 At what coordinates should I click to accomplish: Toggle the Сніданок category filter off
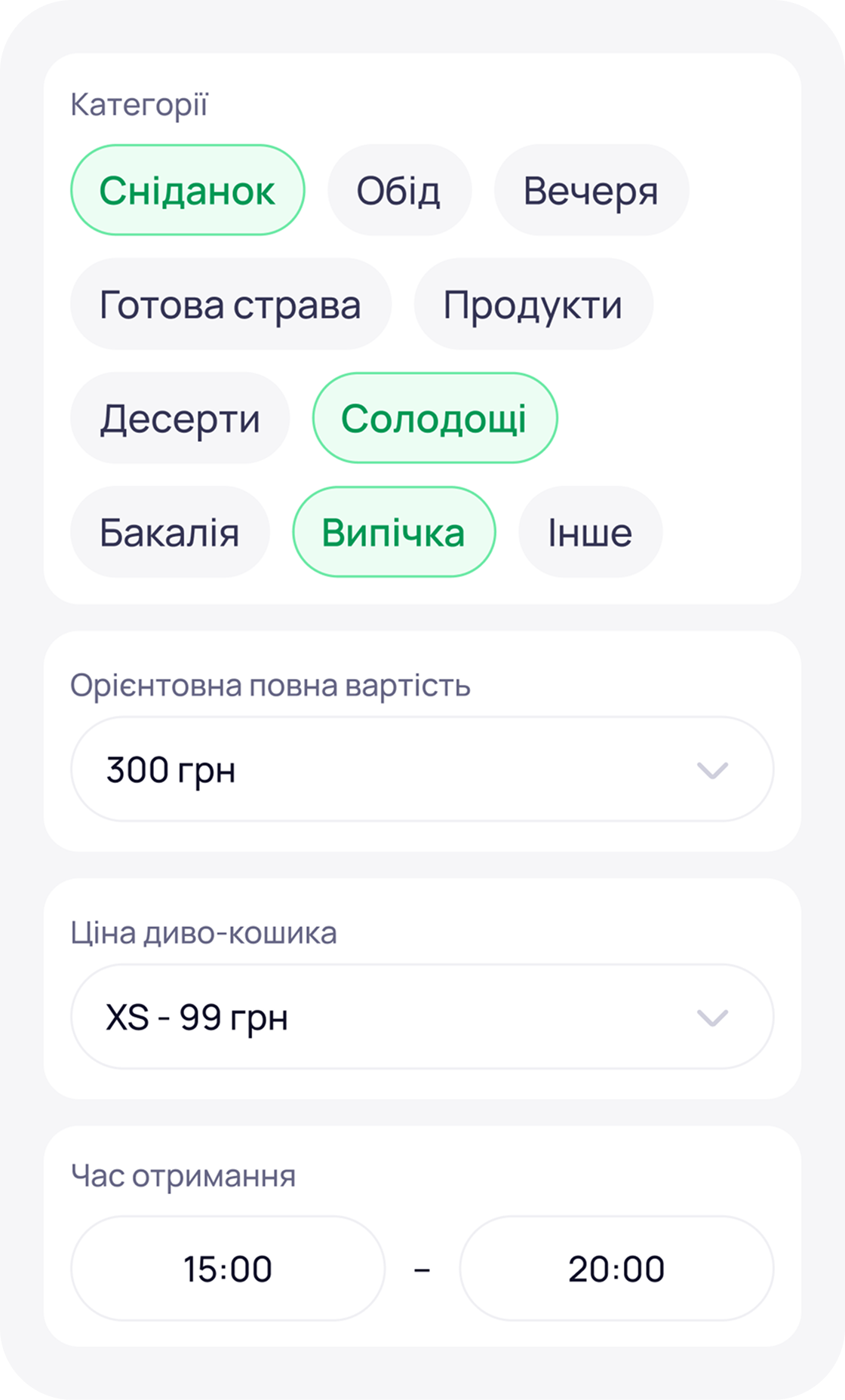coord(187,189)
